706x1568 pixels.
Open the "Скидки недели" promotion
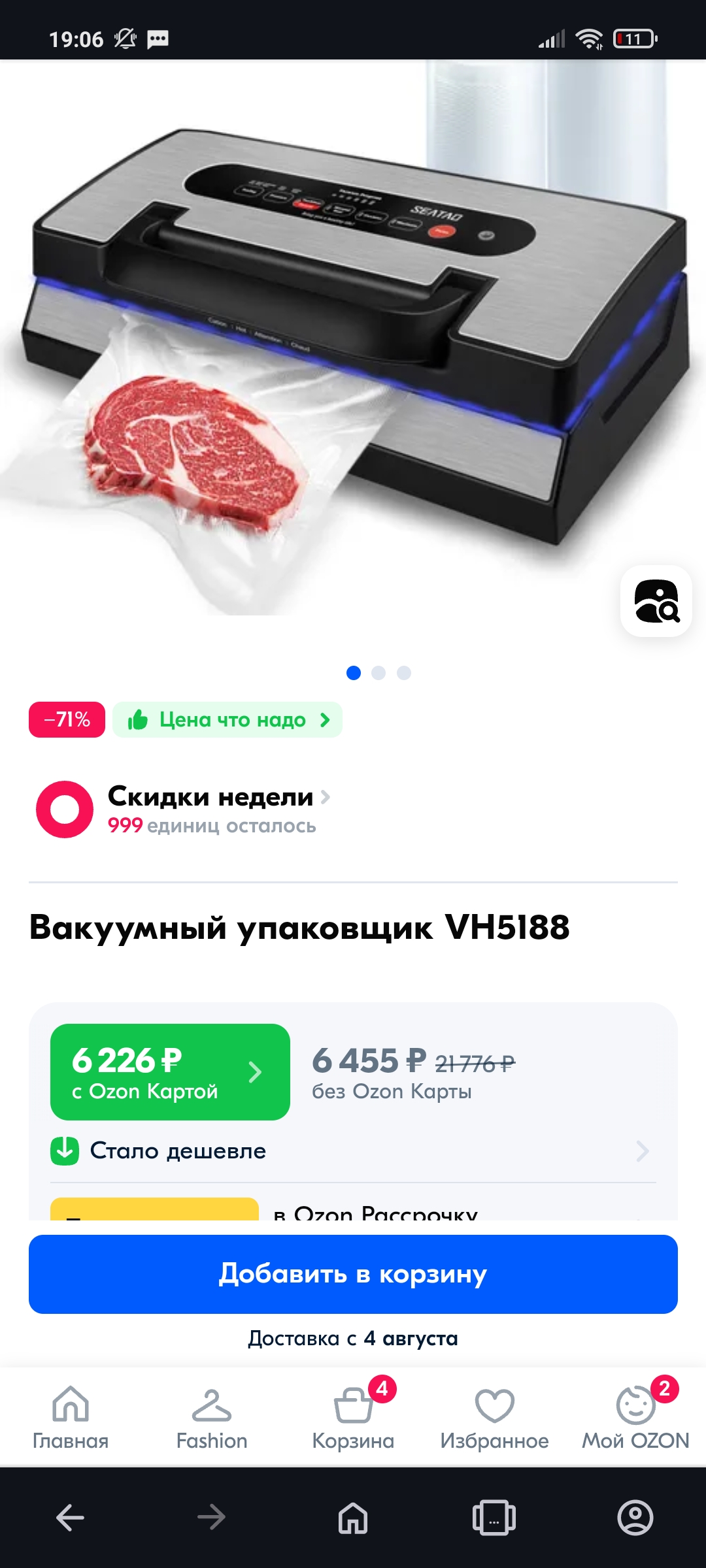(x=183, y=809)
